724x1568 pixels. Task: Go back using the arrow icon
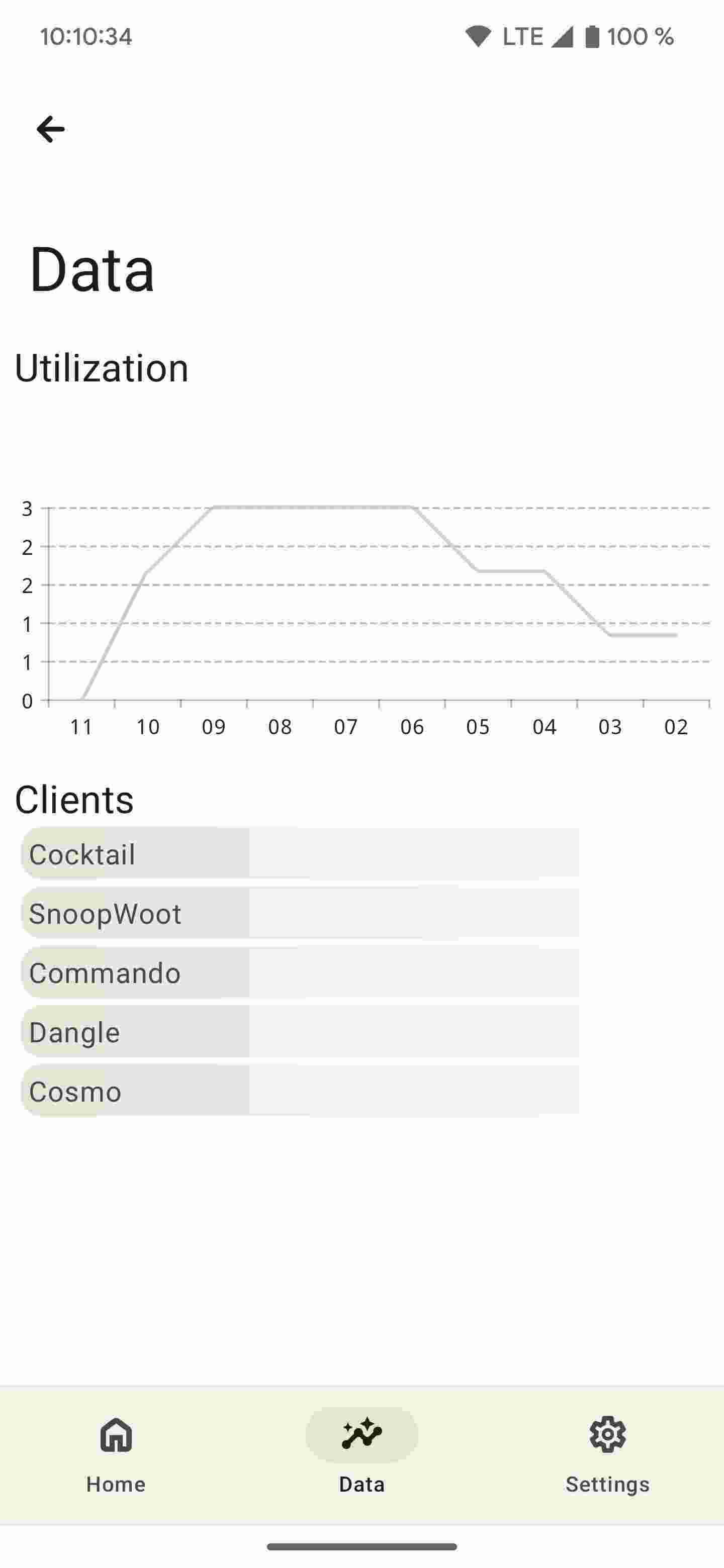(51, 129)
